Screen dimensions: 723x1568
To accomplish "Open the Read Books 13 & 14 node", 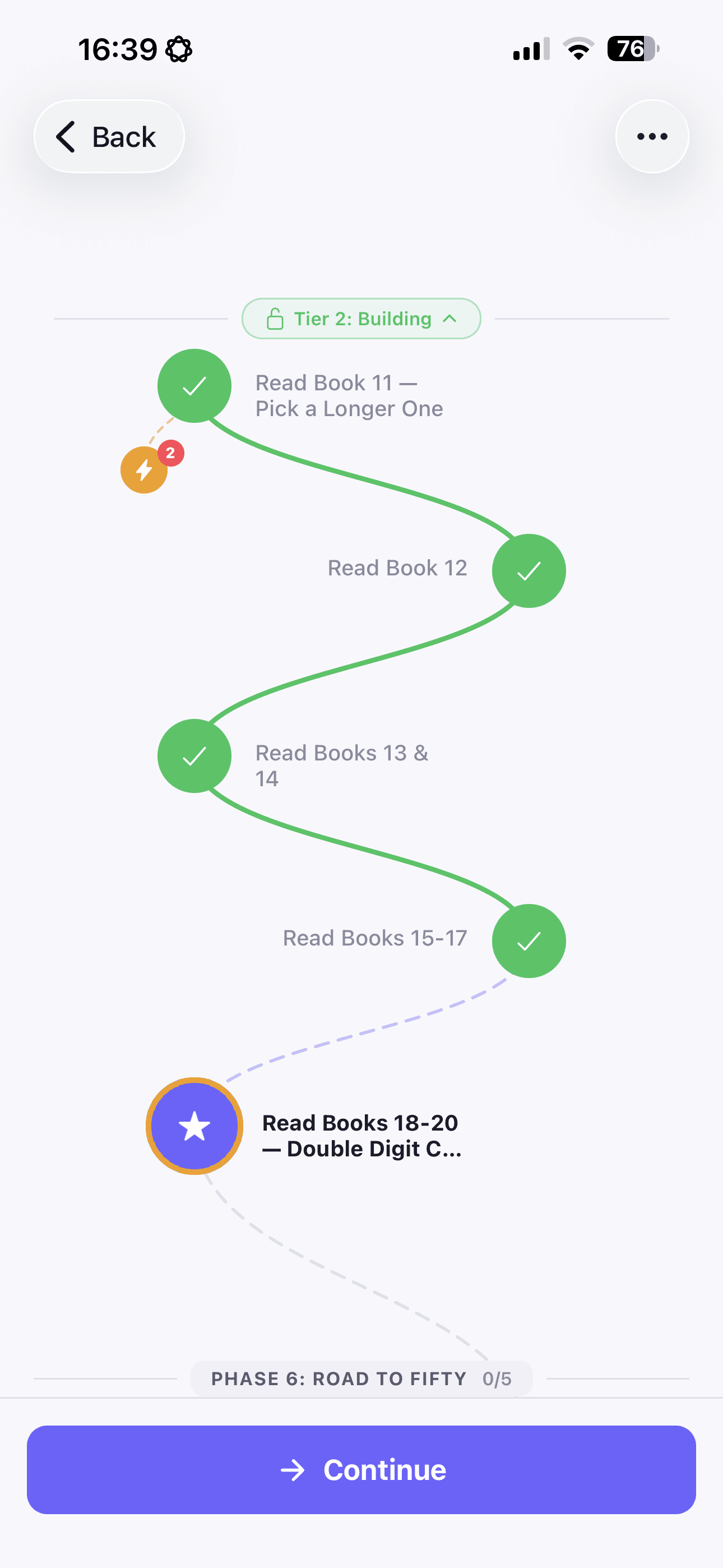I will pos(194,756).
